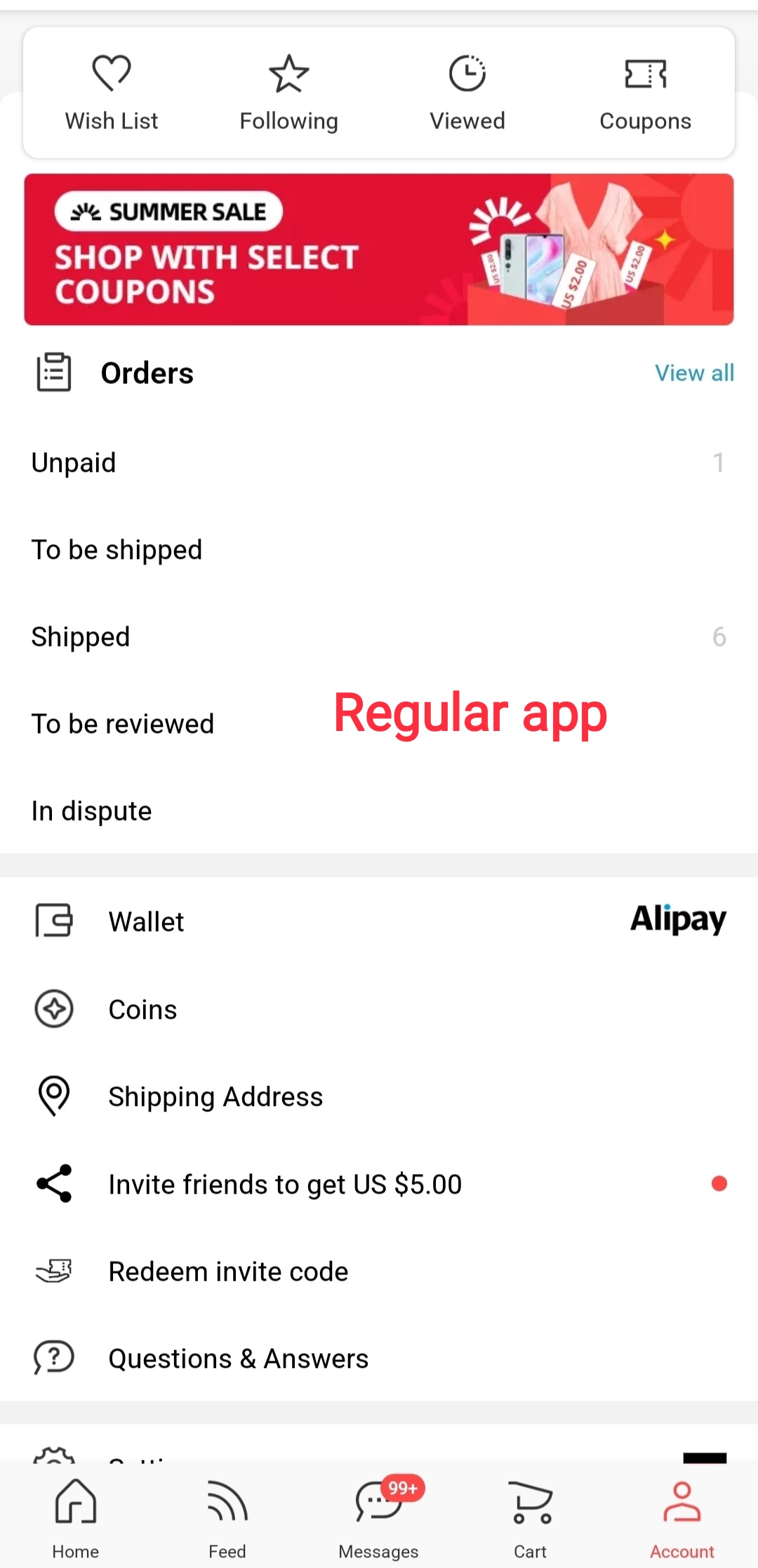The image size is (758, 1568).
Task: Open the Wish List
Action: click(x=112, y=93)
